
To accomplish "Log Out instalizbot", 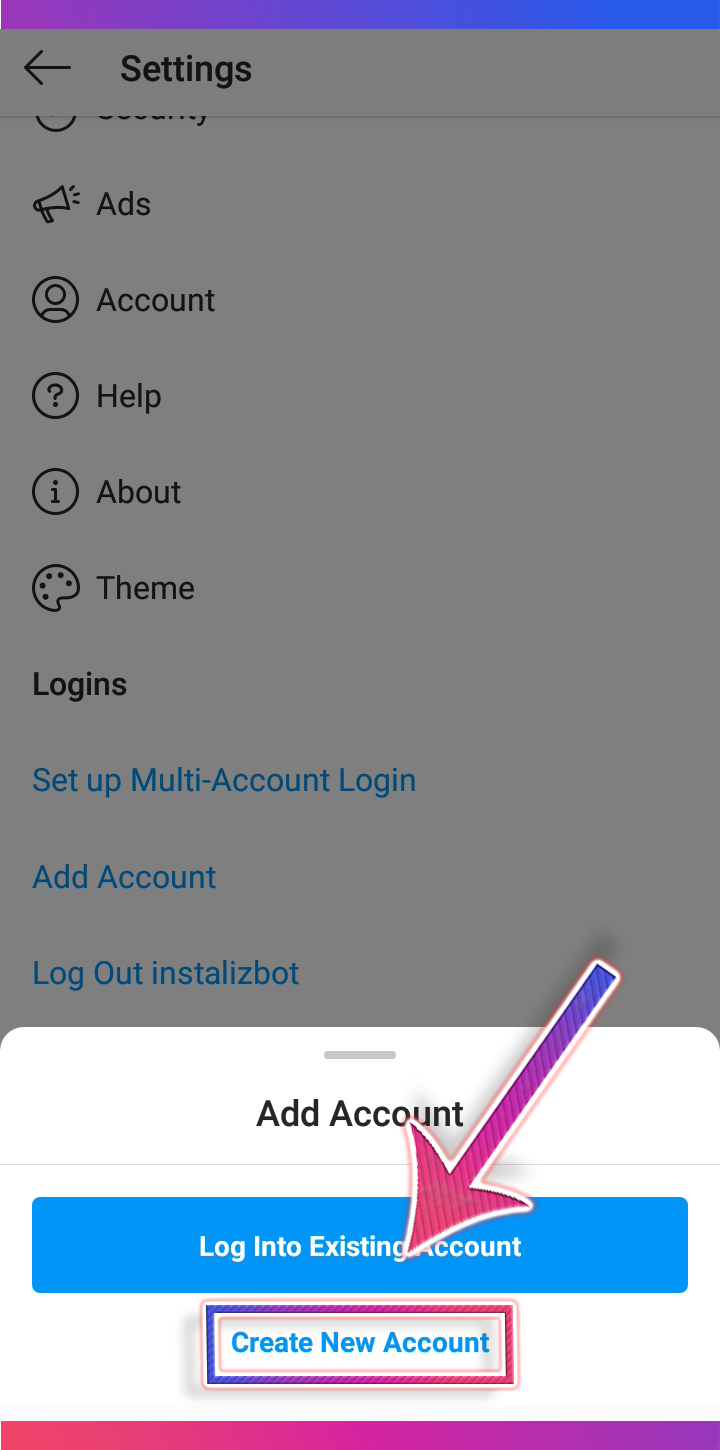I will 166,973.
